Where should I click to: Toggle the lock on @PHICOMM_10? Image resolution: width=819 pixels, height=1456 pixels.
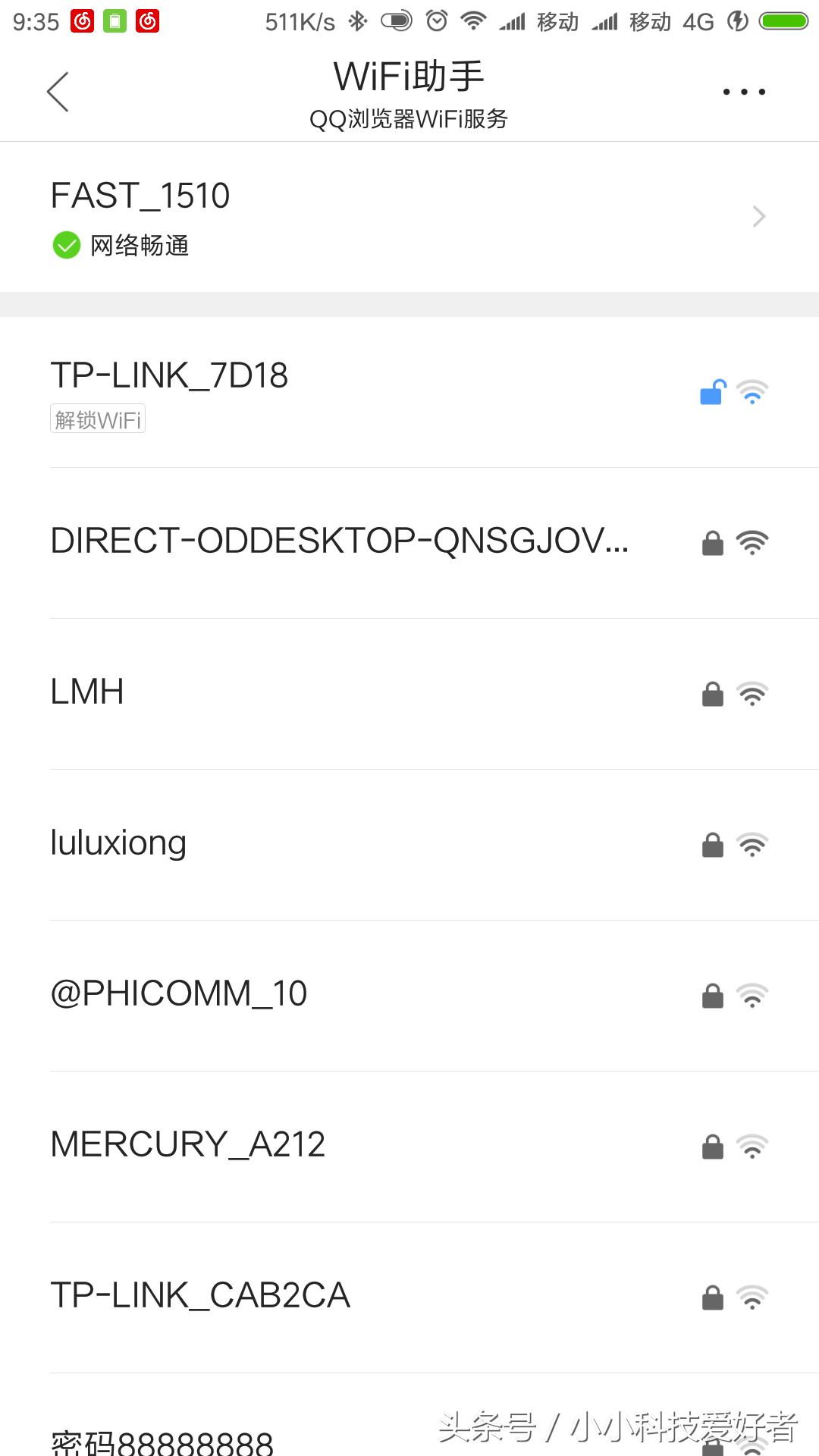point(711,994)
